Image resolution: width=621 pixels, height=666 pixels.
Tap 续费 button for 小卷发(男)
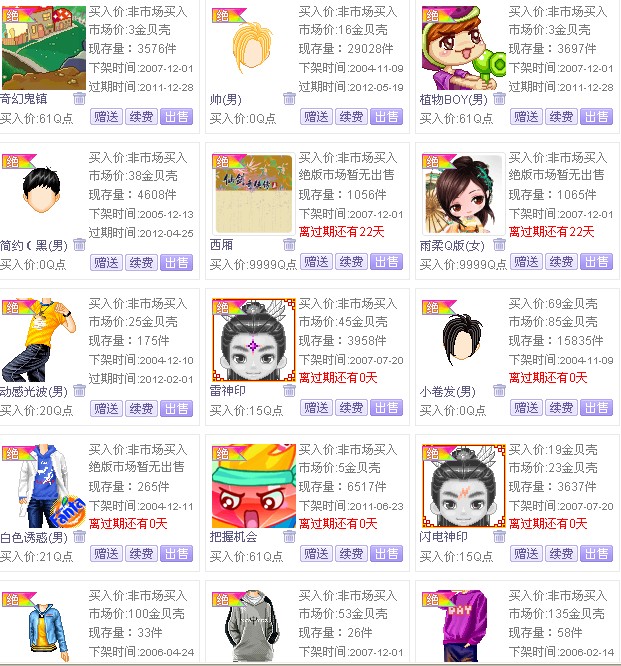coord(560,408)
